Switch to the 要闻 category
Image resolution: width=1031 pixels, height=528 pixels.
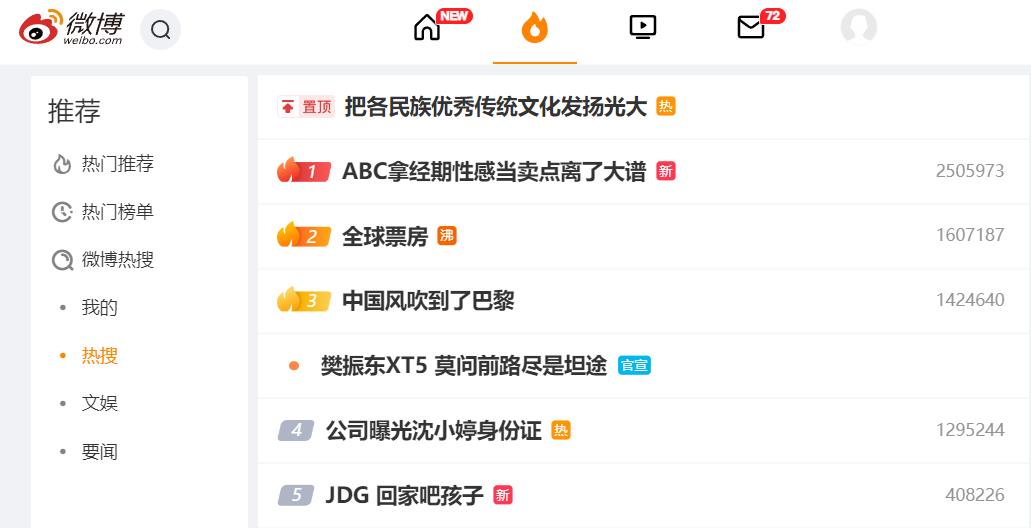coord(99,452)
